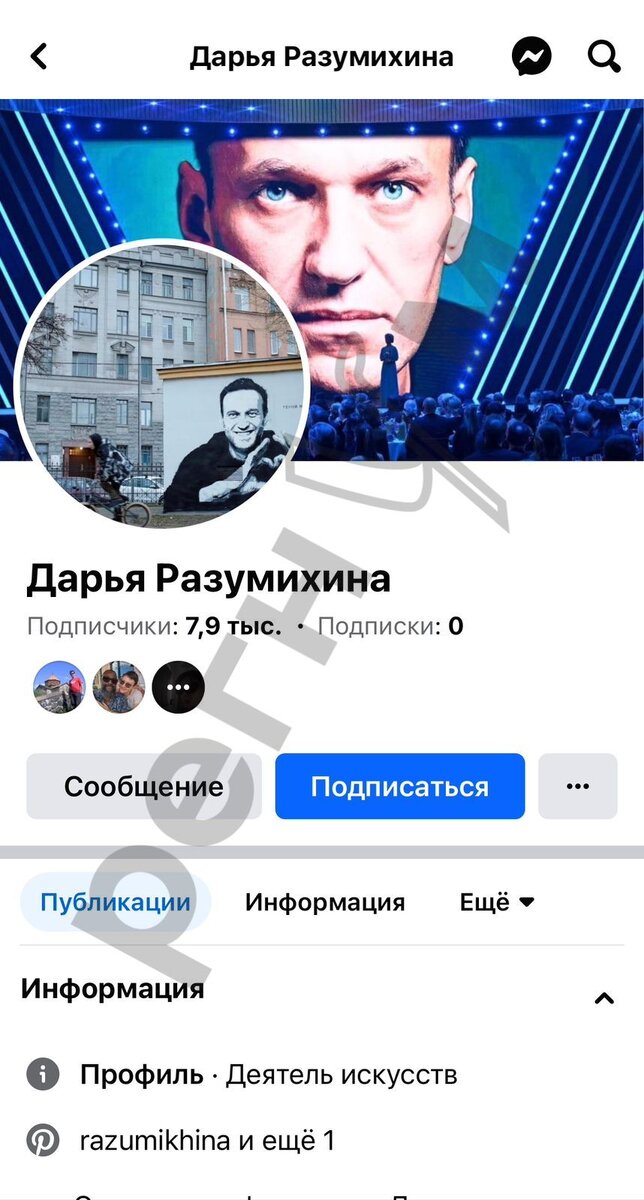Viewport: 644px width, 1200px height.
Task: Open the search icon in the header
Action: point(604,57)
